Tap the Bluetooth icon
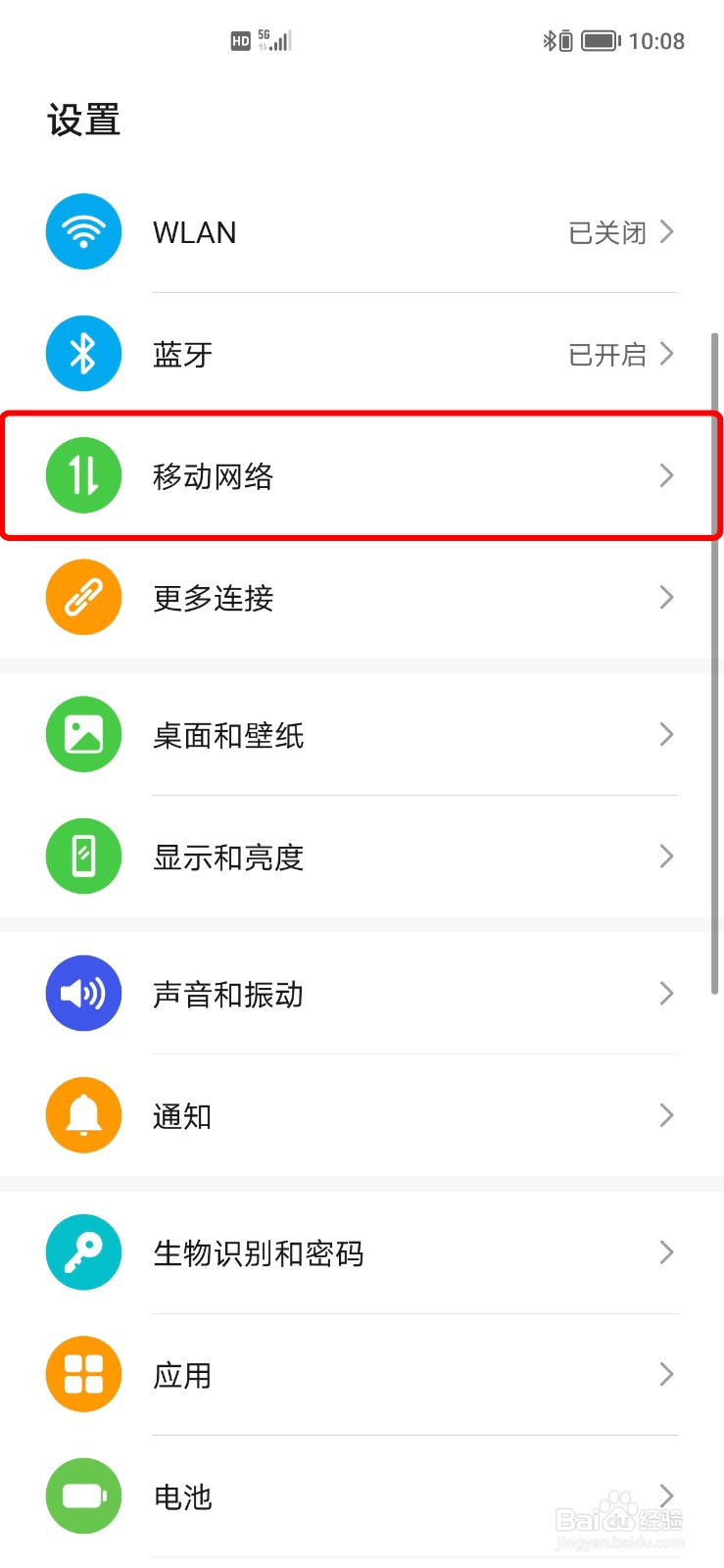The height and width of the screenshot is (1568, 724). pos(83,354)
